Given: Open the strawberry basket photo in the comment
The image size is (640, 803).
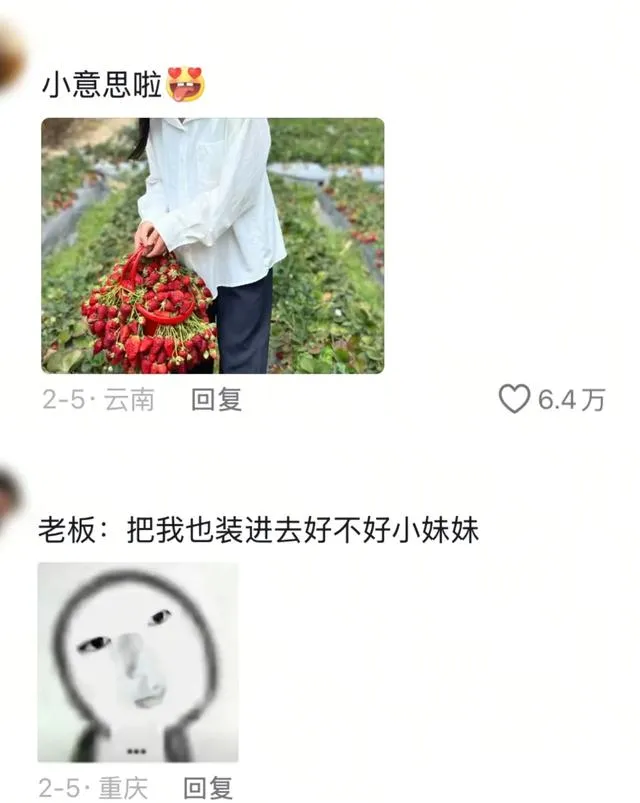Looking at the screenshot, I should (x=212, y=246).
